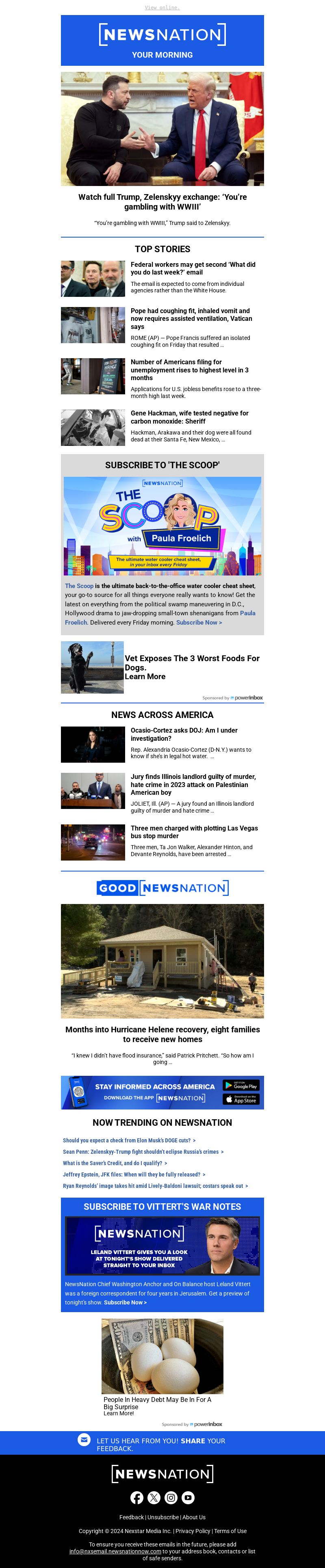Open the Jeffrey Epstein, JFK files link
Screen dimensions: 325x1568
coord(134,1174)
